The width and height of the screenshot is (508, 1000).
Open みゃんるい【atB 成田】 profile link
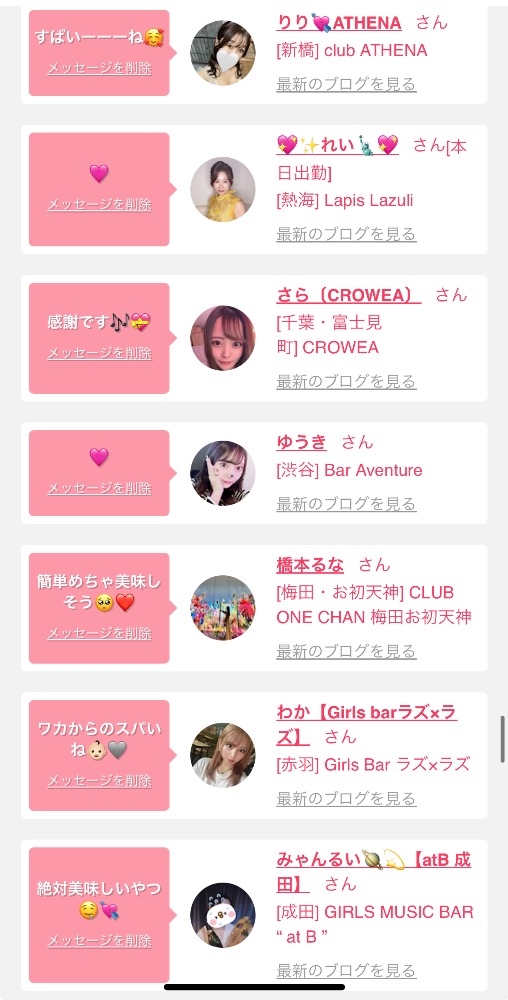(374, 872)
